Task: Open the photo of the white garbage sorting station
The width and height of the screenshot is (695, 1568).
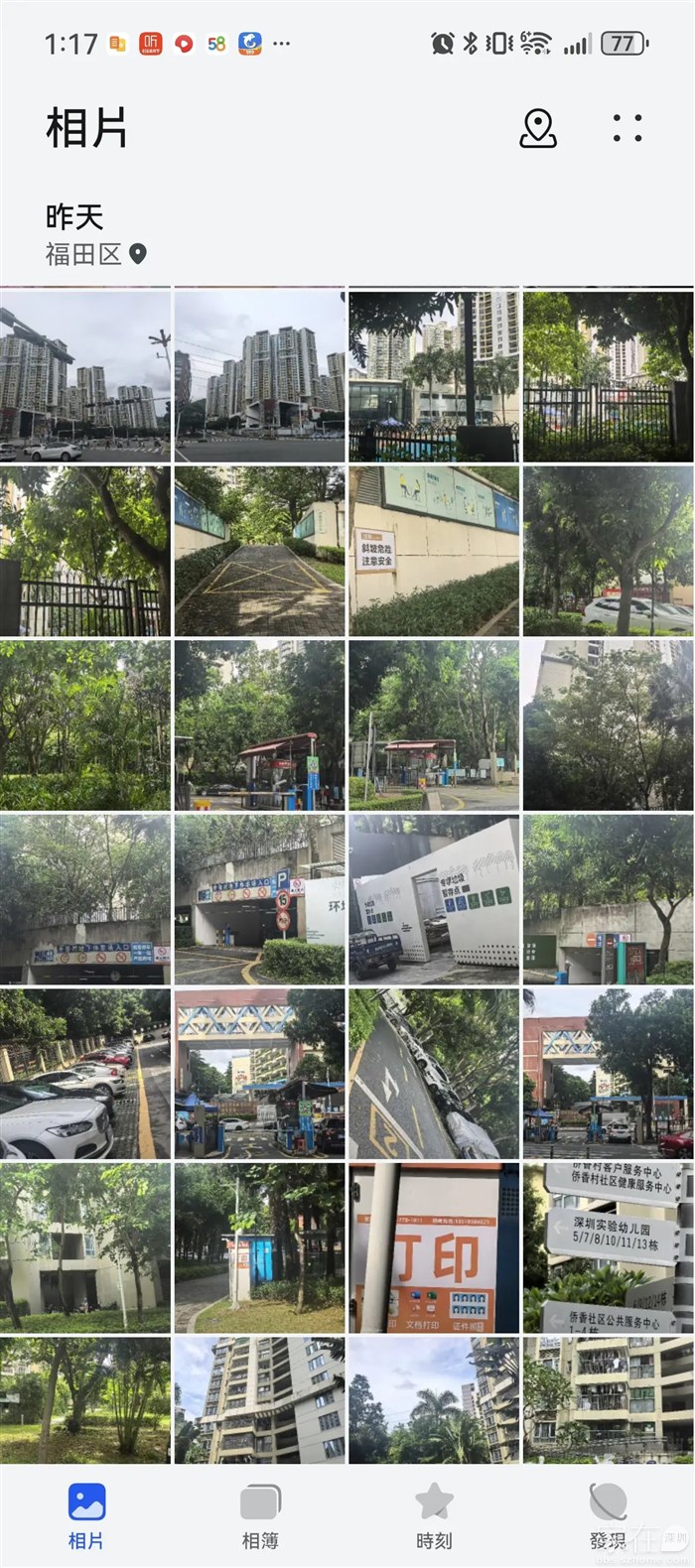Action: tap(434, 899)
